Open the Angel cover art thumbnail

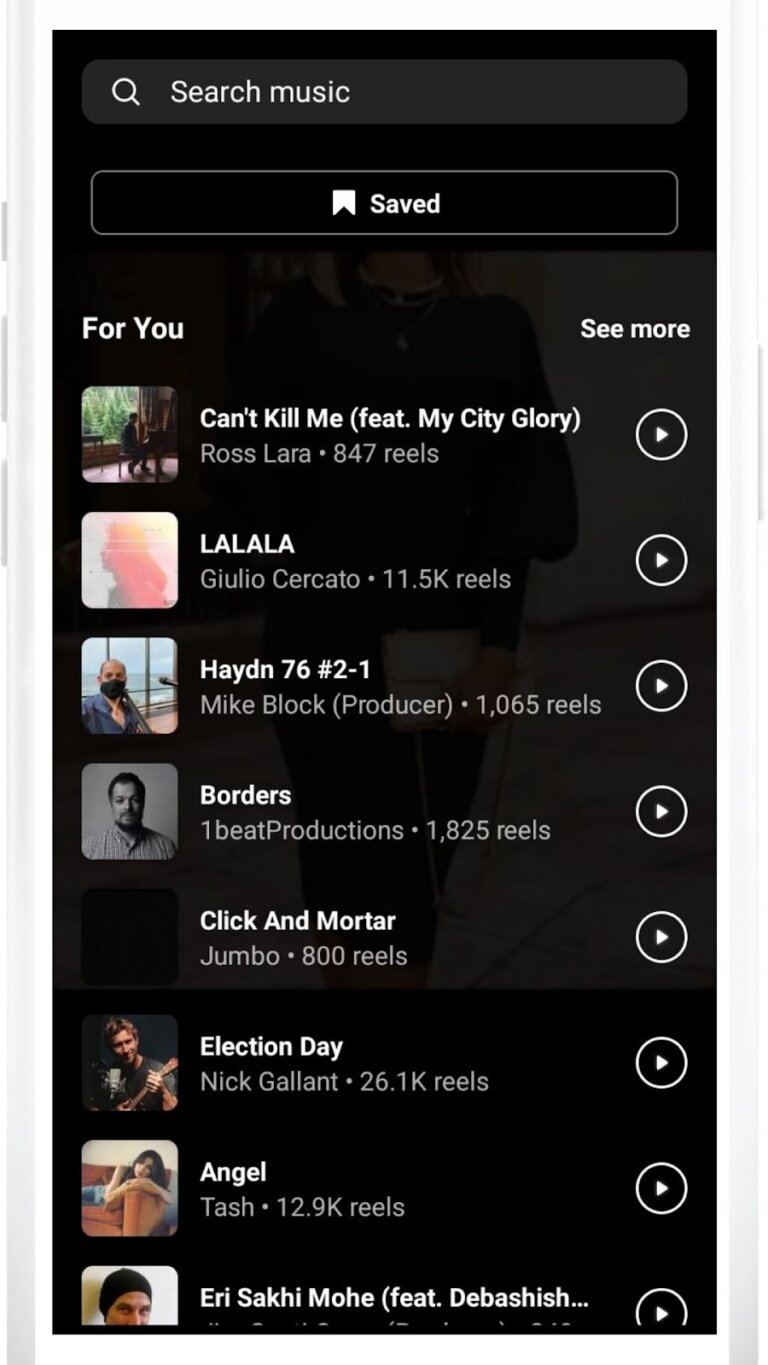click(x=129, y=1188)
